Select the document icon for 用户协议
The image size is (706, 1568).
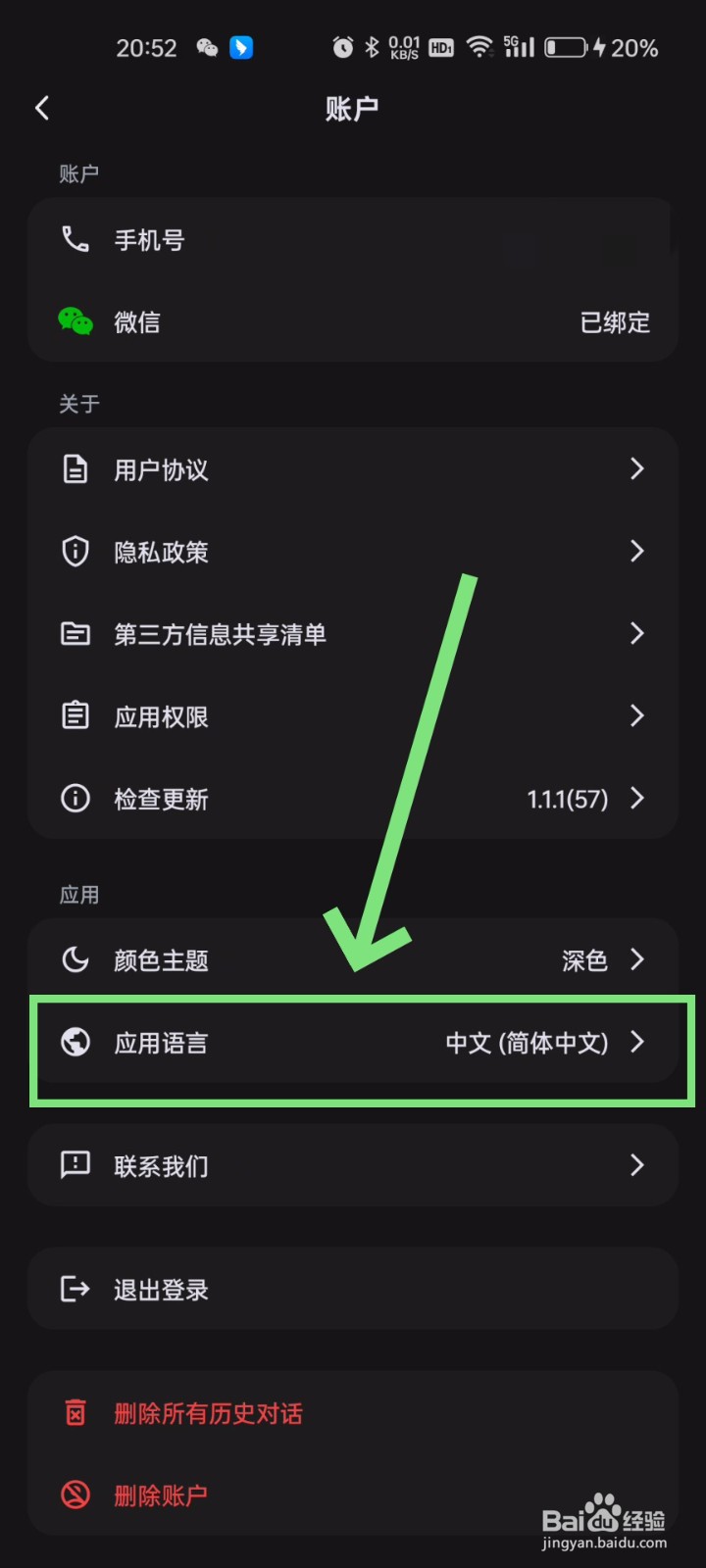[x=75, y=469]
